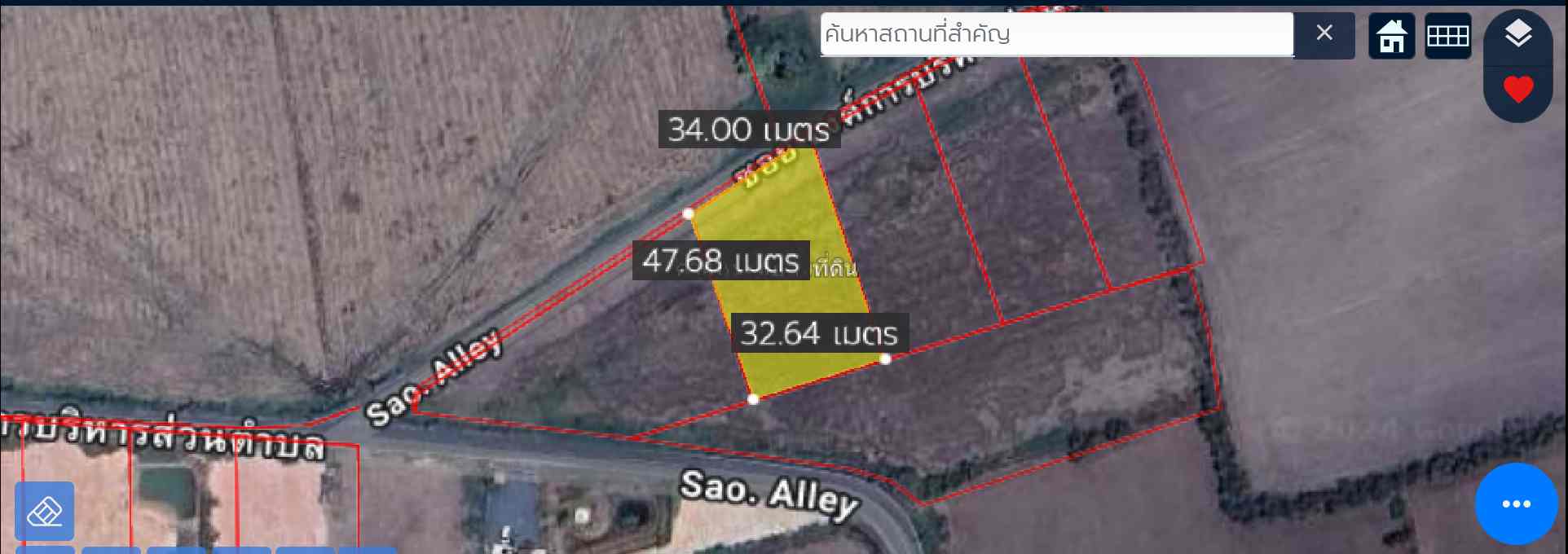Clear the search box with the X
Image resolution: width=1568 pixels, height=554 pixels.
tap(1324, 33)
